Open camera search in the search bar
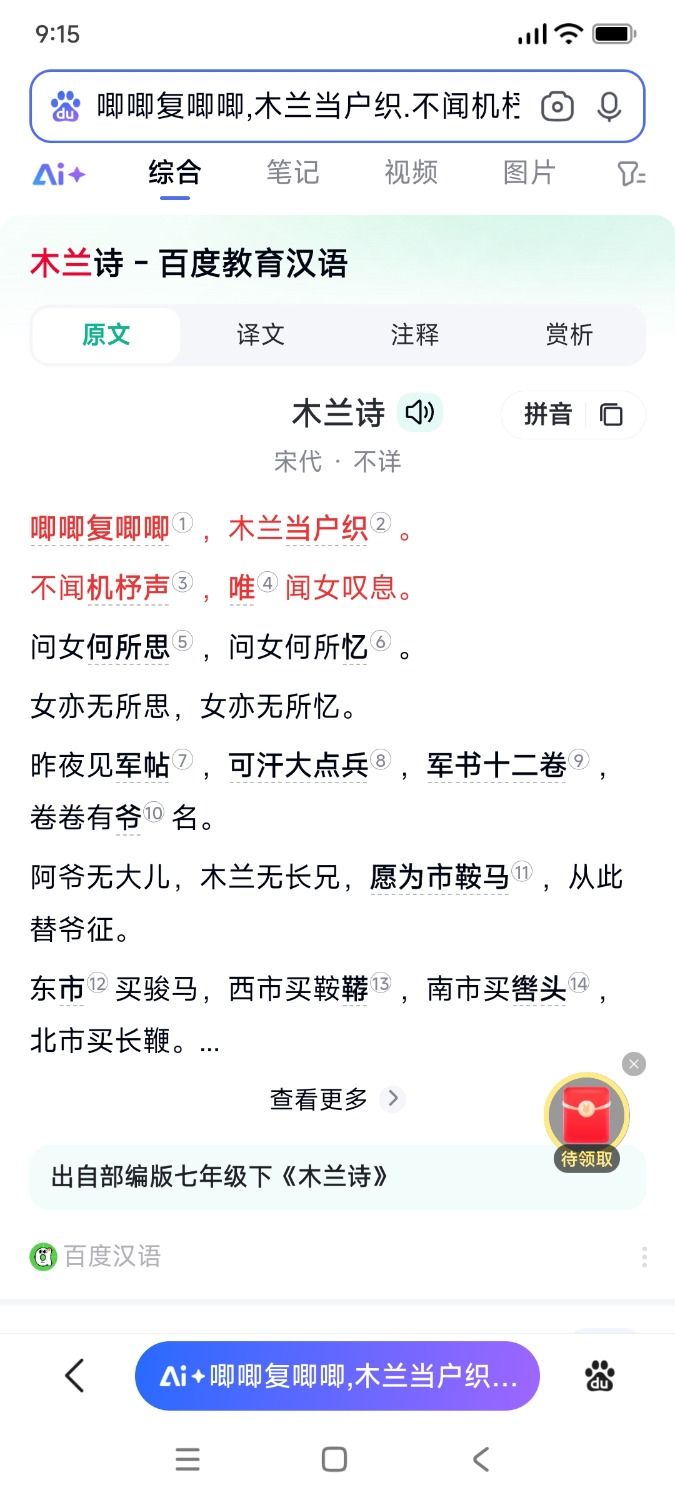 pyautogui.click(x=557, y=106)
